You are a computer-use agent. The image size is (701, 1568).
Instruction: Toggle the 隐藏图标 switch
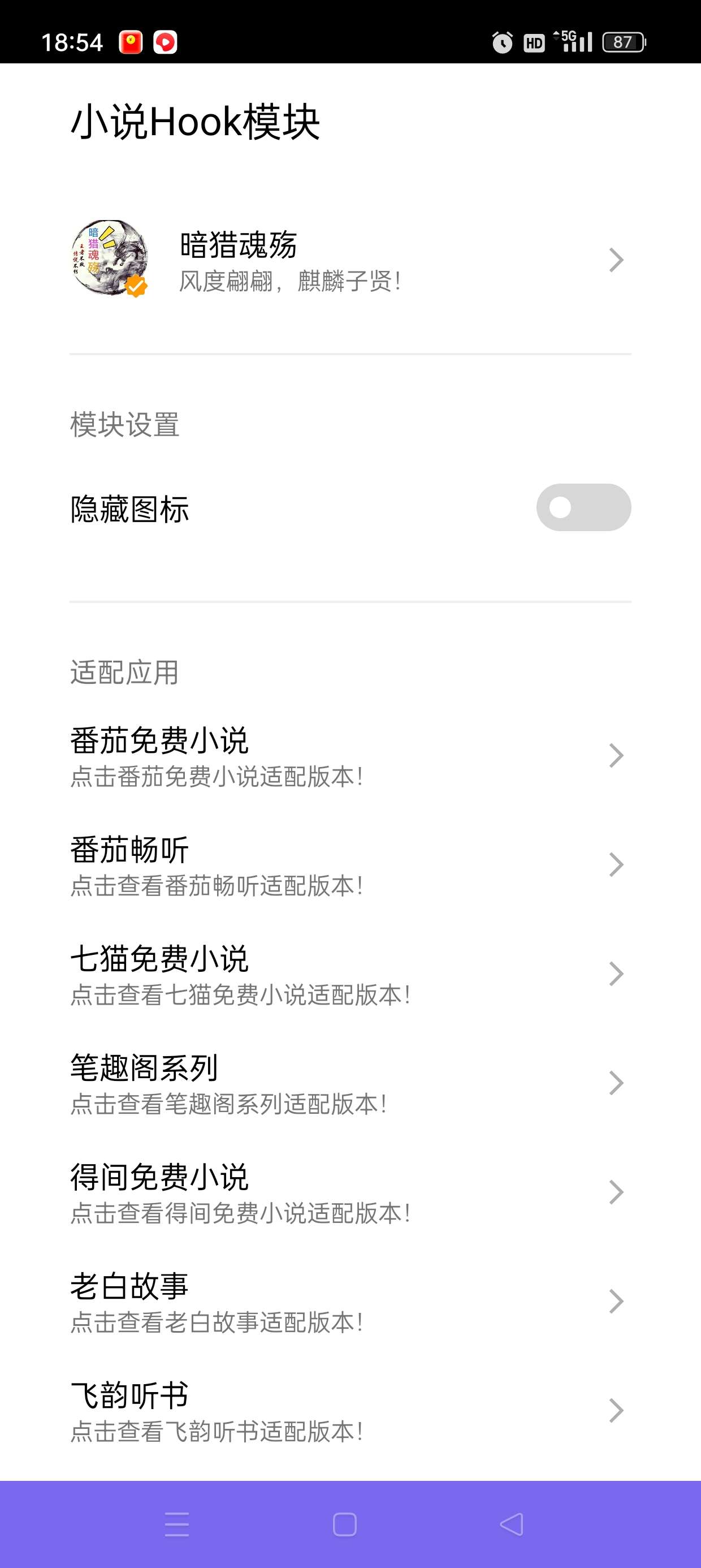583,507
